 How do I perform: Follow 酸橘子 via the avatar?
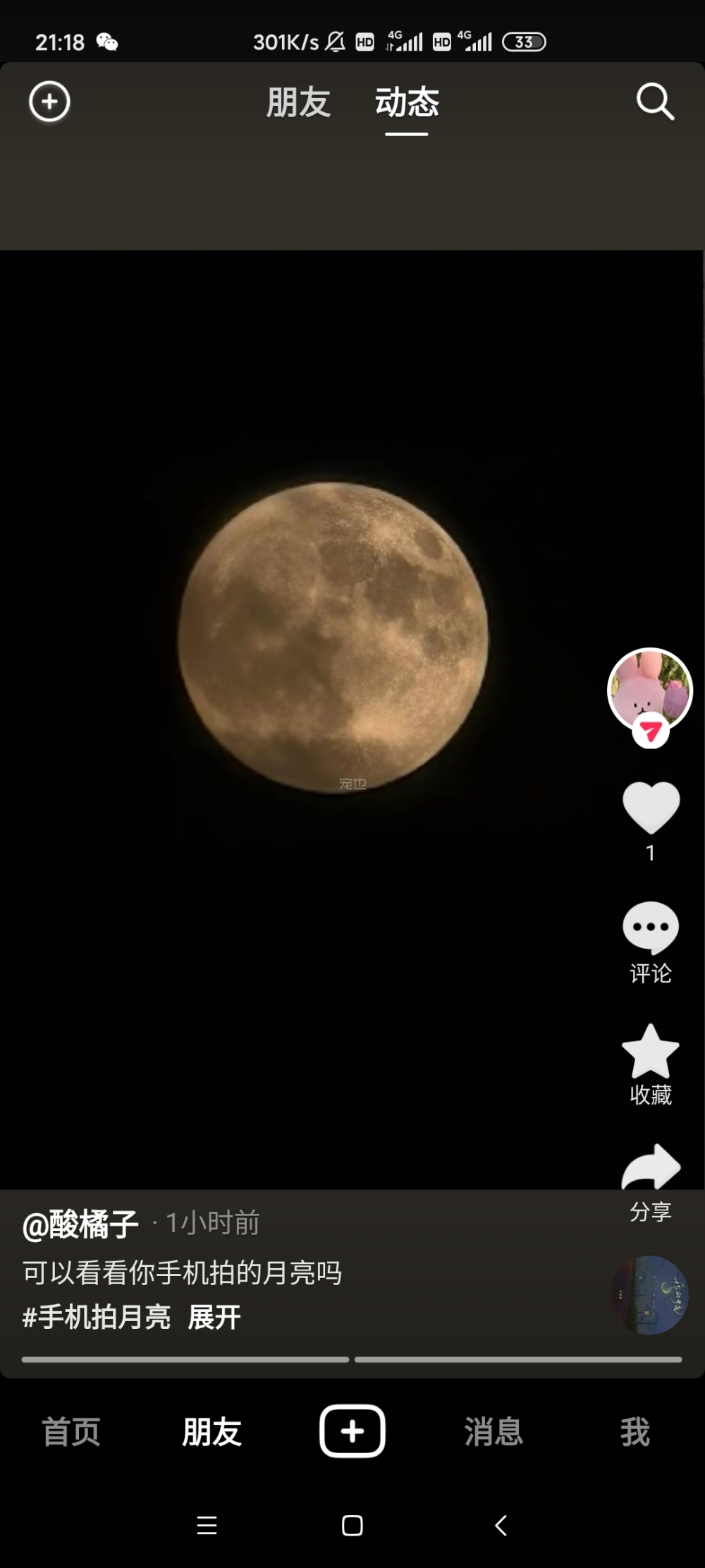(650, 732)
